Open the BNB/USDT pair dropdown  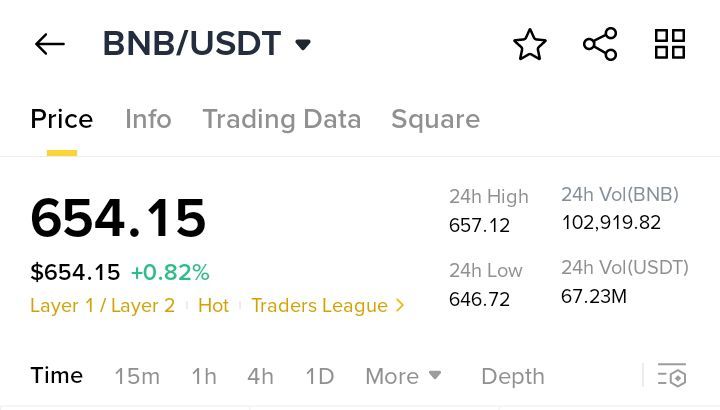(207, 44)
